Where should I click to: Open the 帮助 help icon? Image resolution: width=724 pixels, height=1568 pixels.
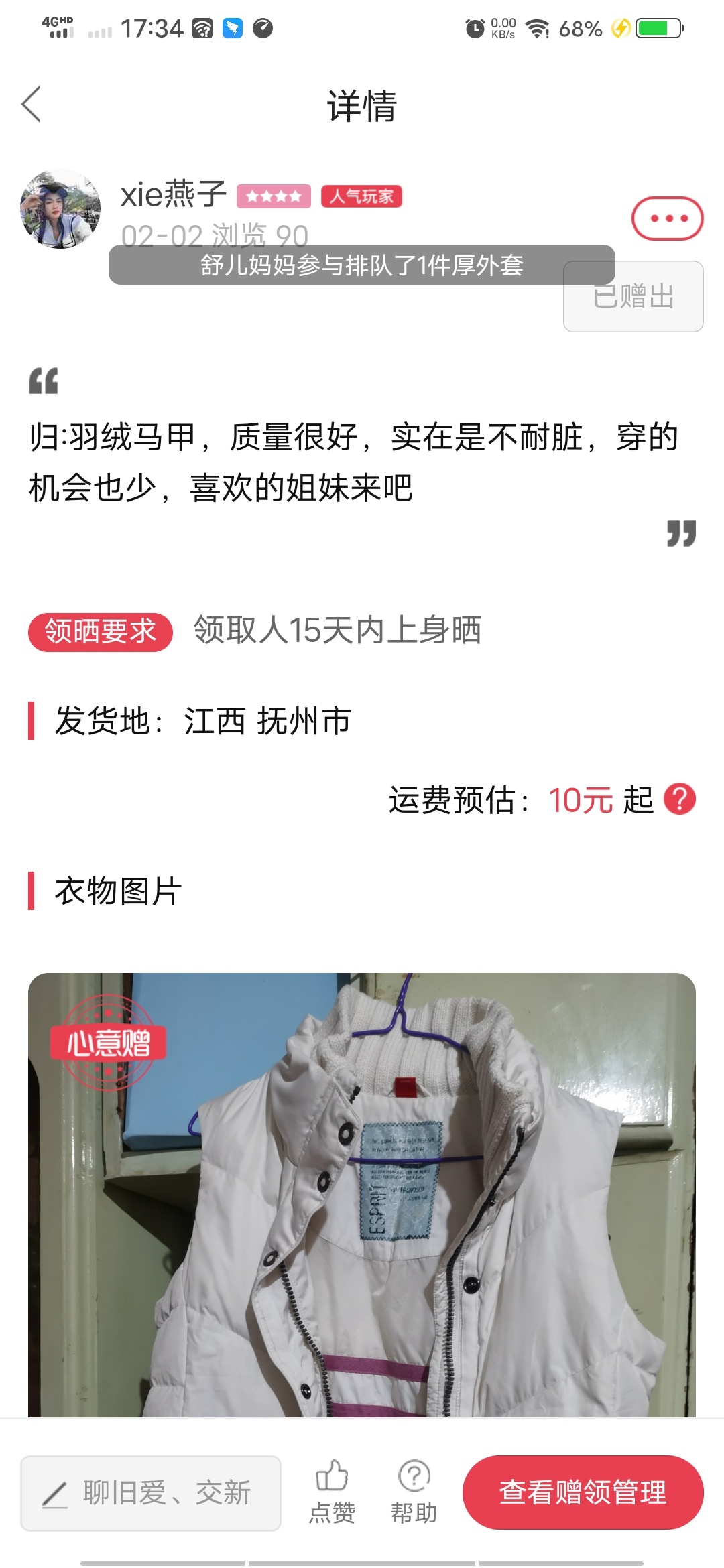click(x=414, y=1492)
